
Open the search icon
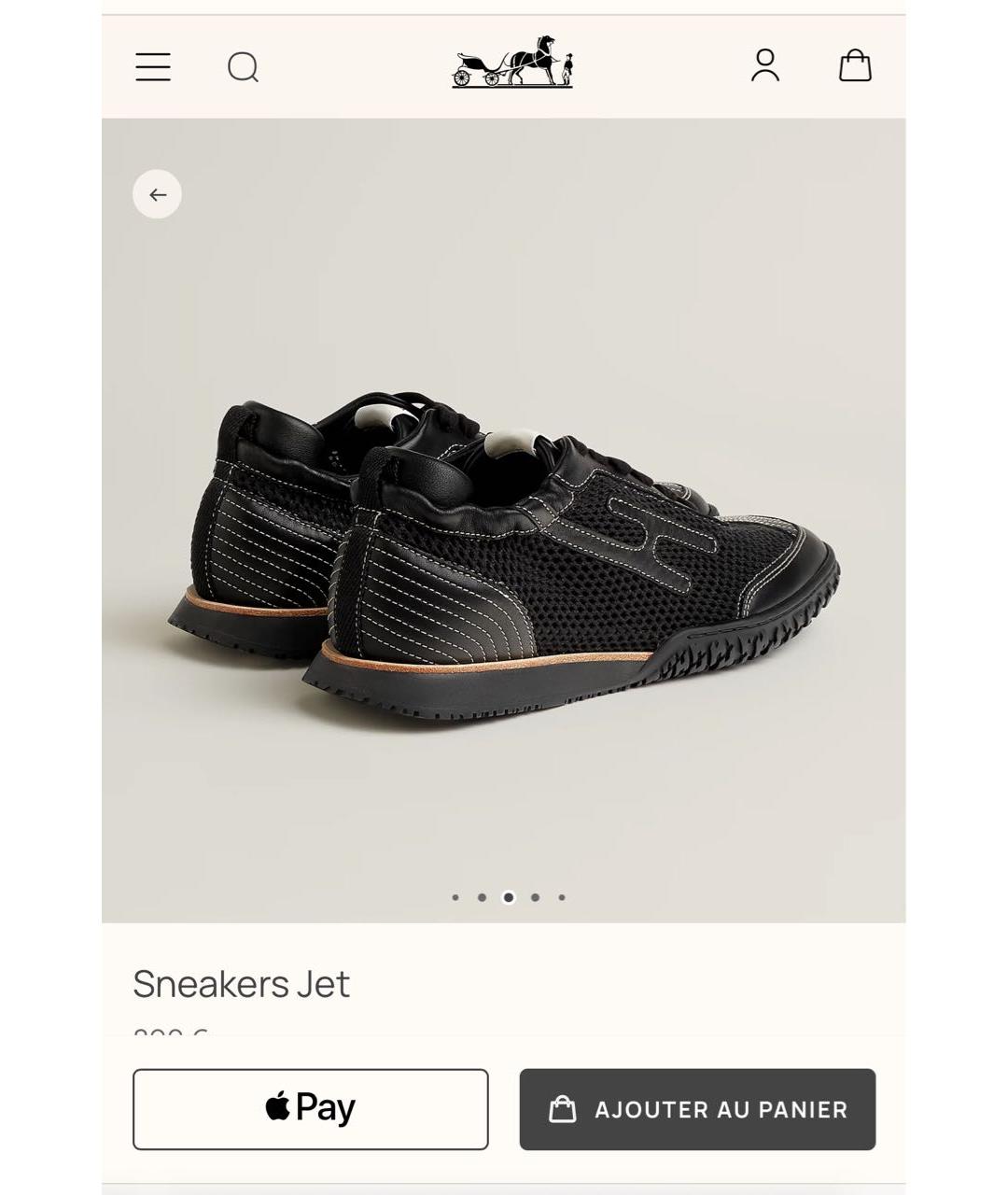243,67
